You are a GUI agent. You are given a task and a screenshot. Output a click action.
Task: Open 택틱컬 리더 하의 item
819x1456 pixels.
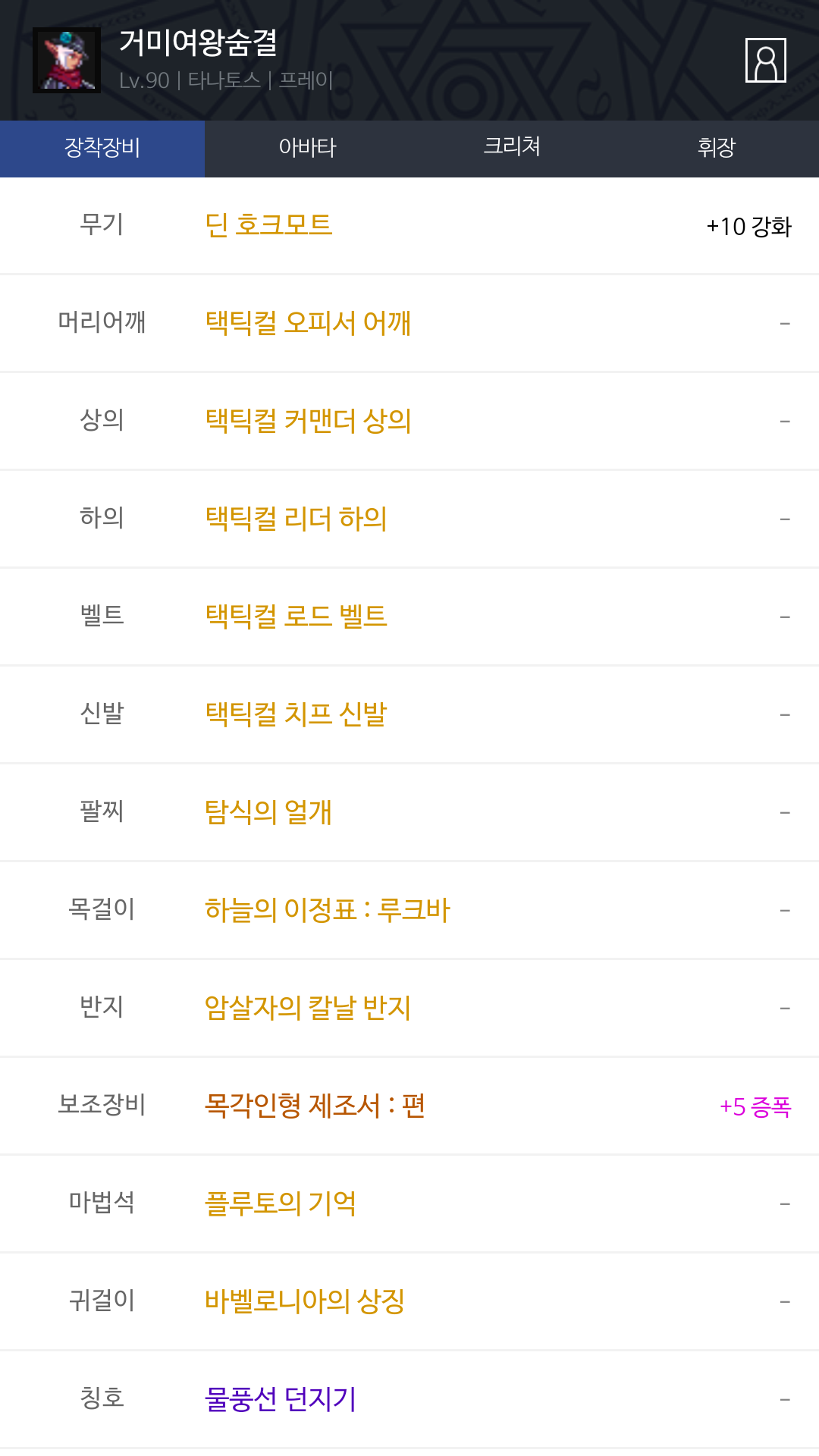coord(296,519)
